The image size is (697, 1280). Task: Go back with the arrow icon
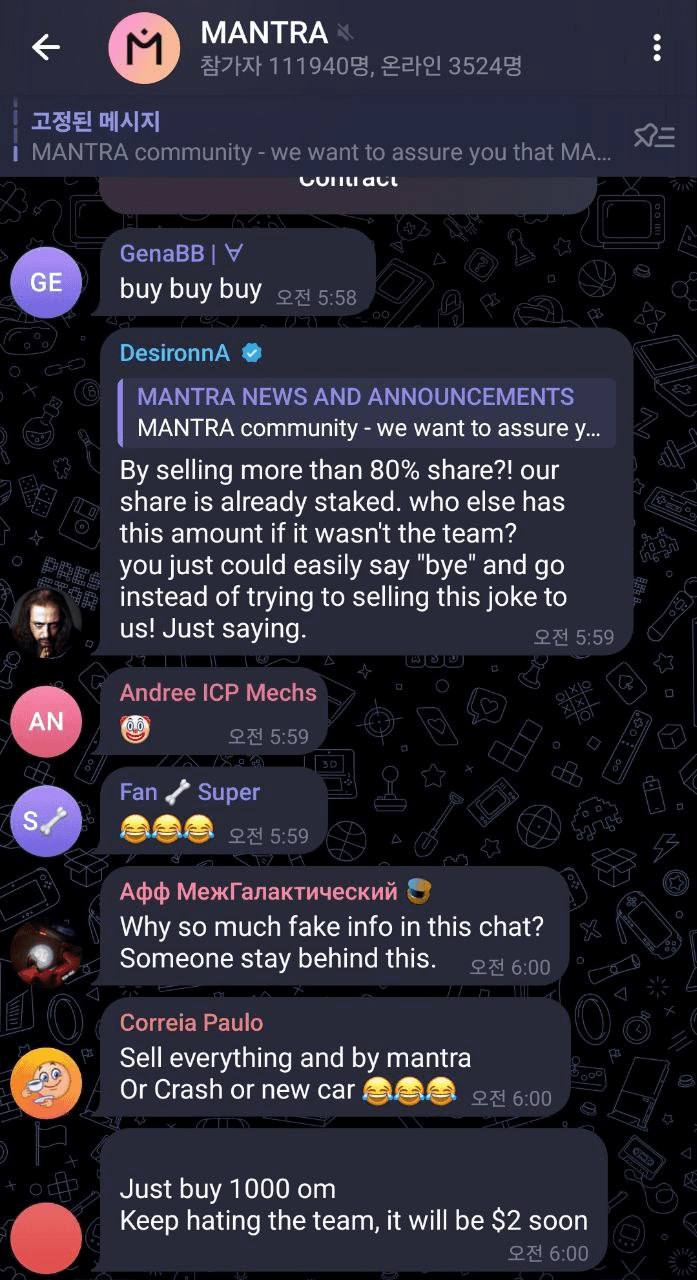(46, 47)
